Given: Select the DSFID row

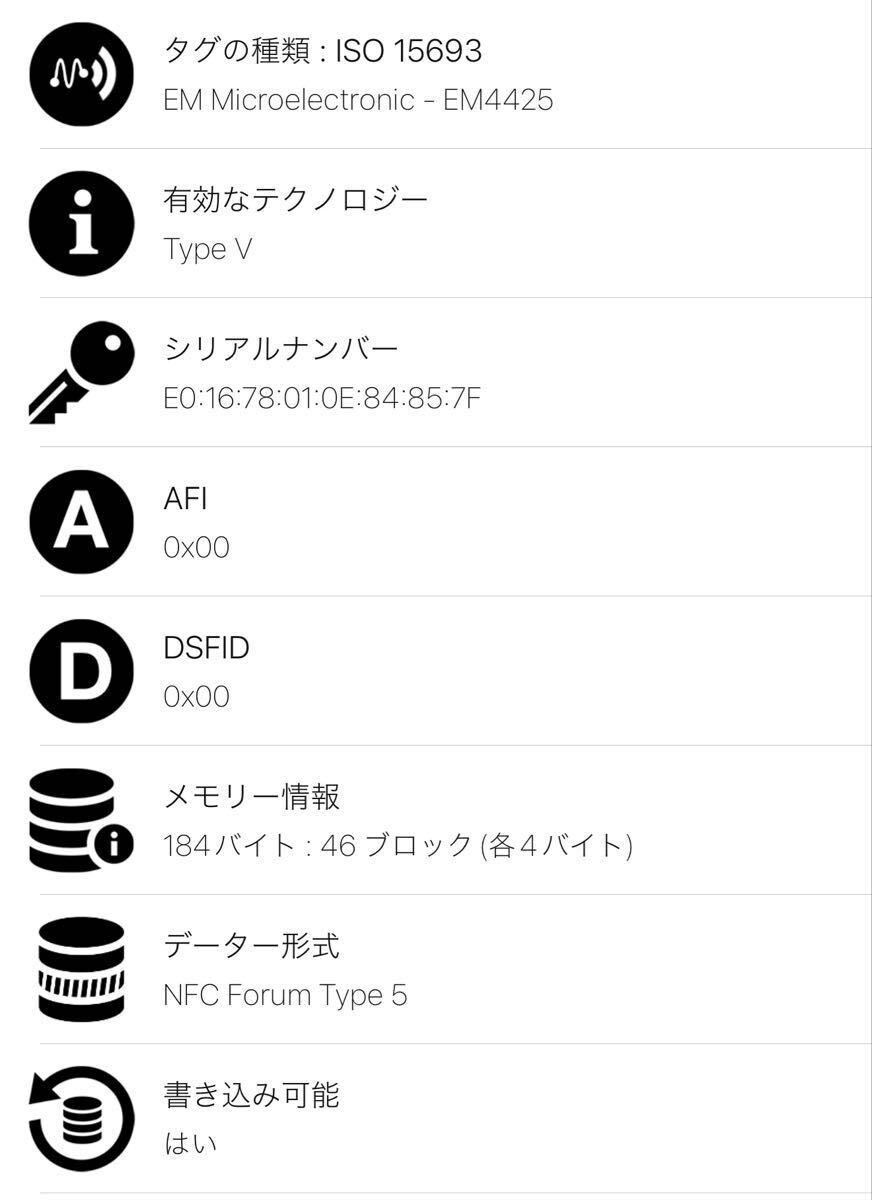Looking at the screenshot, I should click(436, 672).
